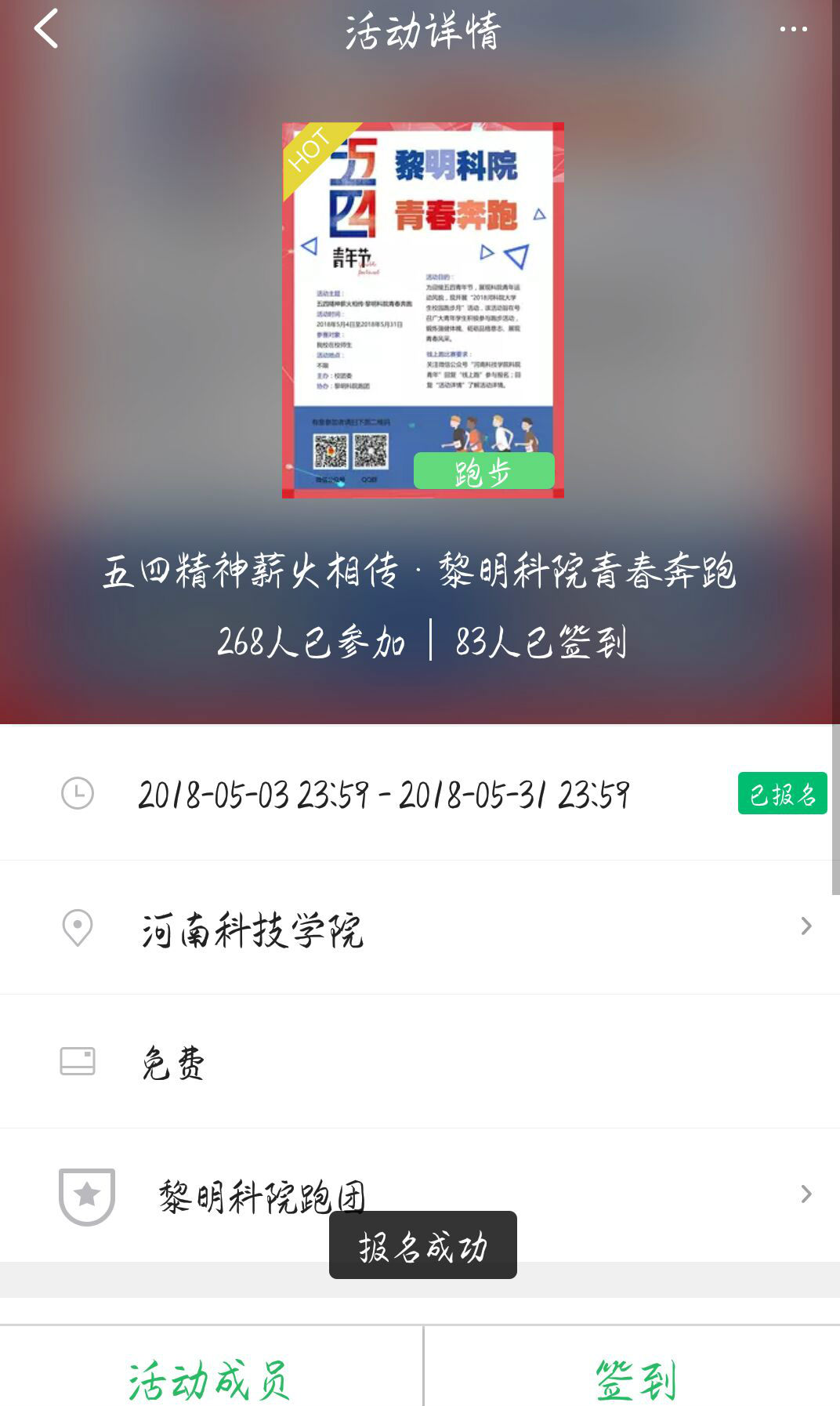Image resolution: width=840 pixels, height=1406 pixels.
Task: Open the event poster image
Action: click(x=422, y=310)
